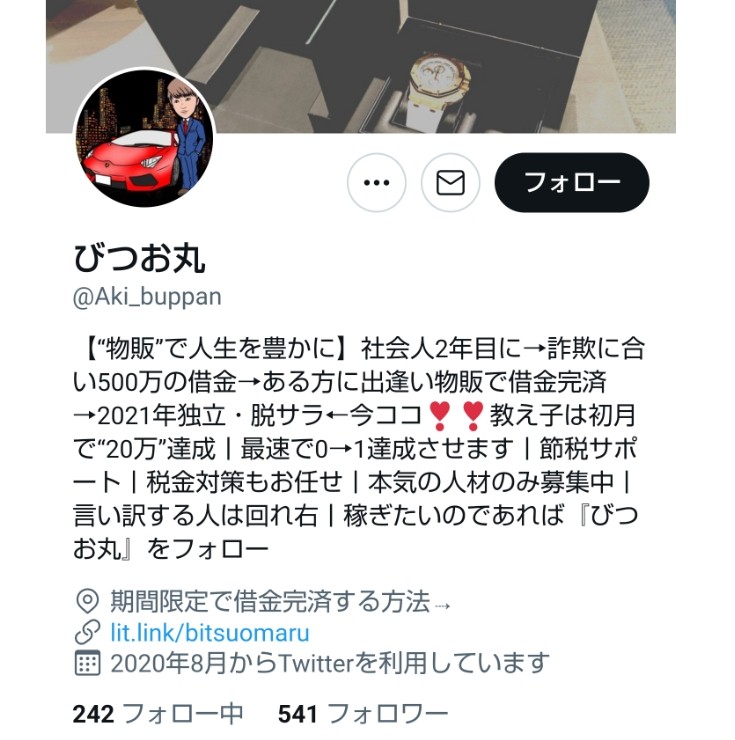
Task: Open the lit.link/bitsuomaru link
Action: tap(209, 632)
